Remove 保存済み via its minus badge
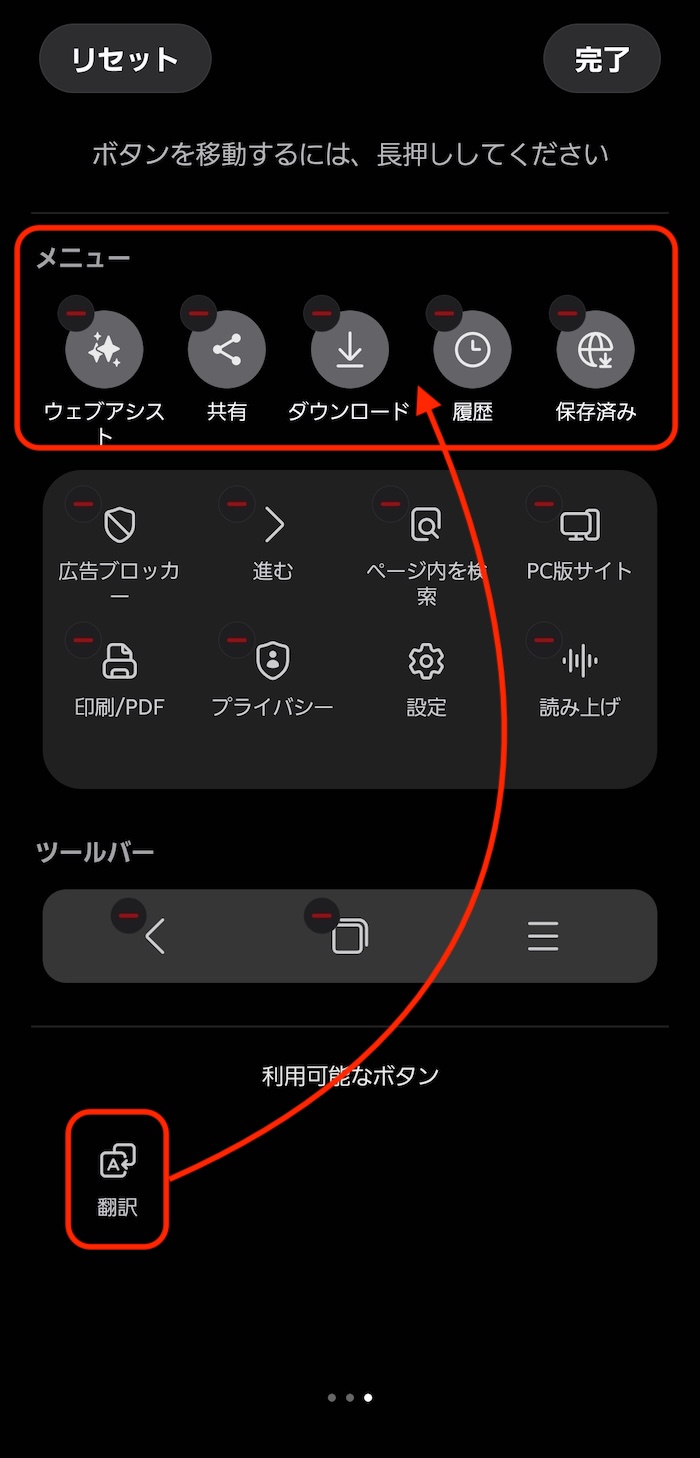The image size is (700, 1458). point(568,314)
